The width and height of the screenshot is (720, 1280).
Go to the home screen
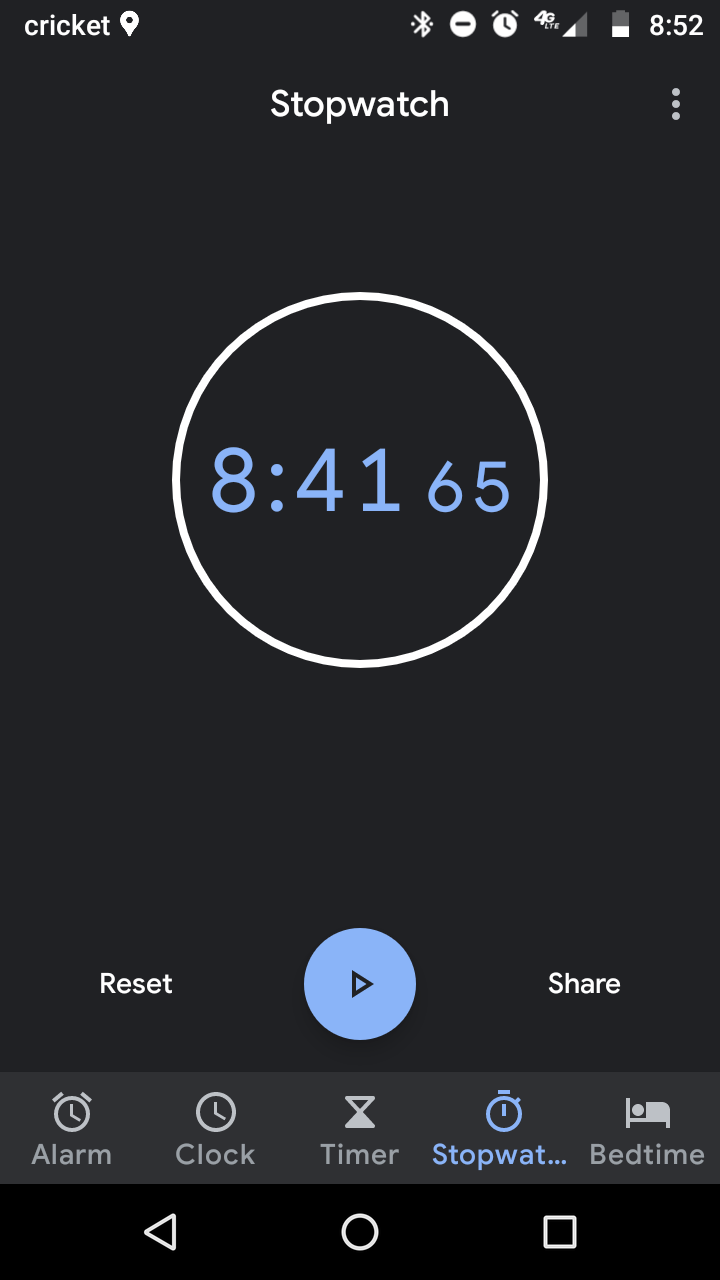coord(360,1232)
